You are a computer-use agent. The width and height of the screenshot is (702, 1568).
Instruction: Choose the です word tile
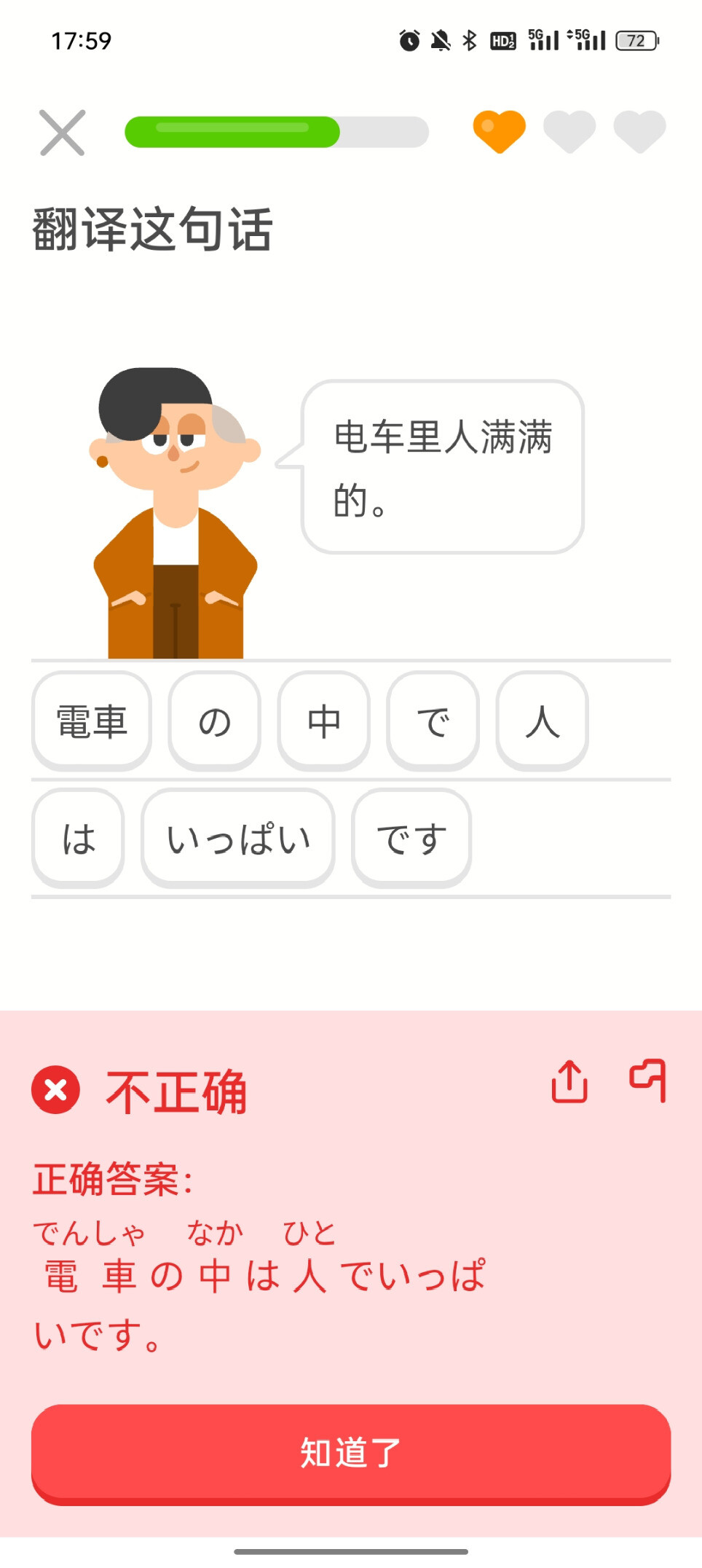411,838
